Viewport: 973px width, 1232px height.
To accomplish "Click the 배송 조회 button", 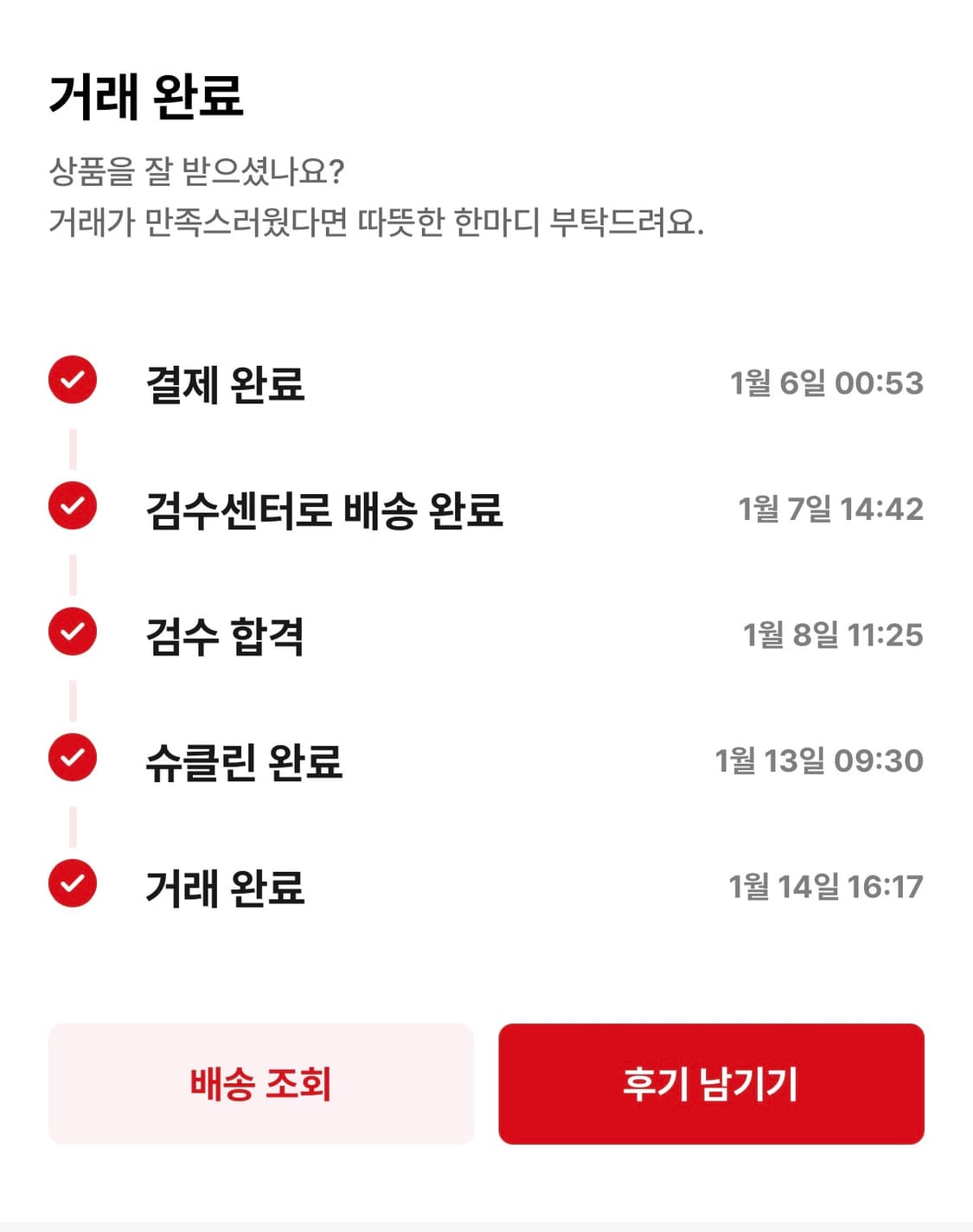I will coord(259,1081).
